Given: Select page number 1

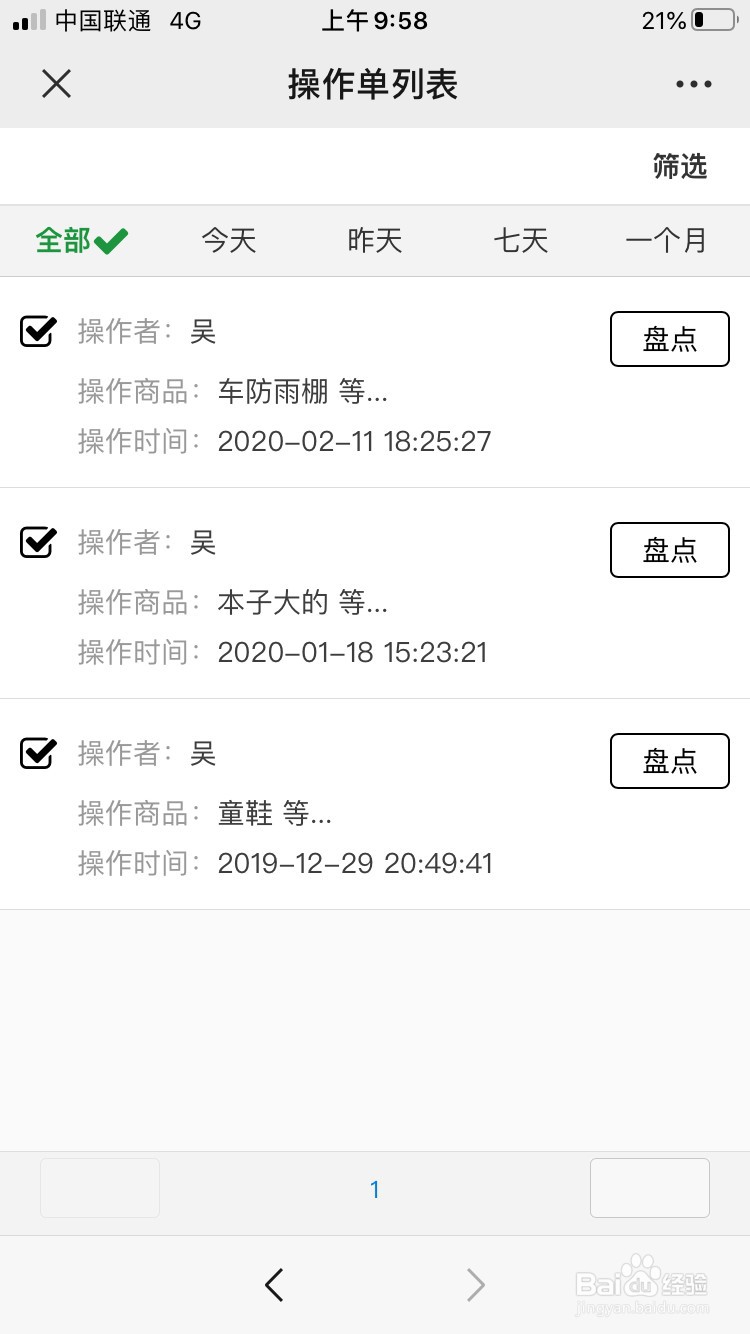Looking at the screenshot, I should coord(375,1189).
